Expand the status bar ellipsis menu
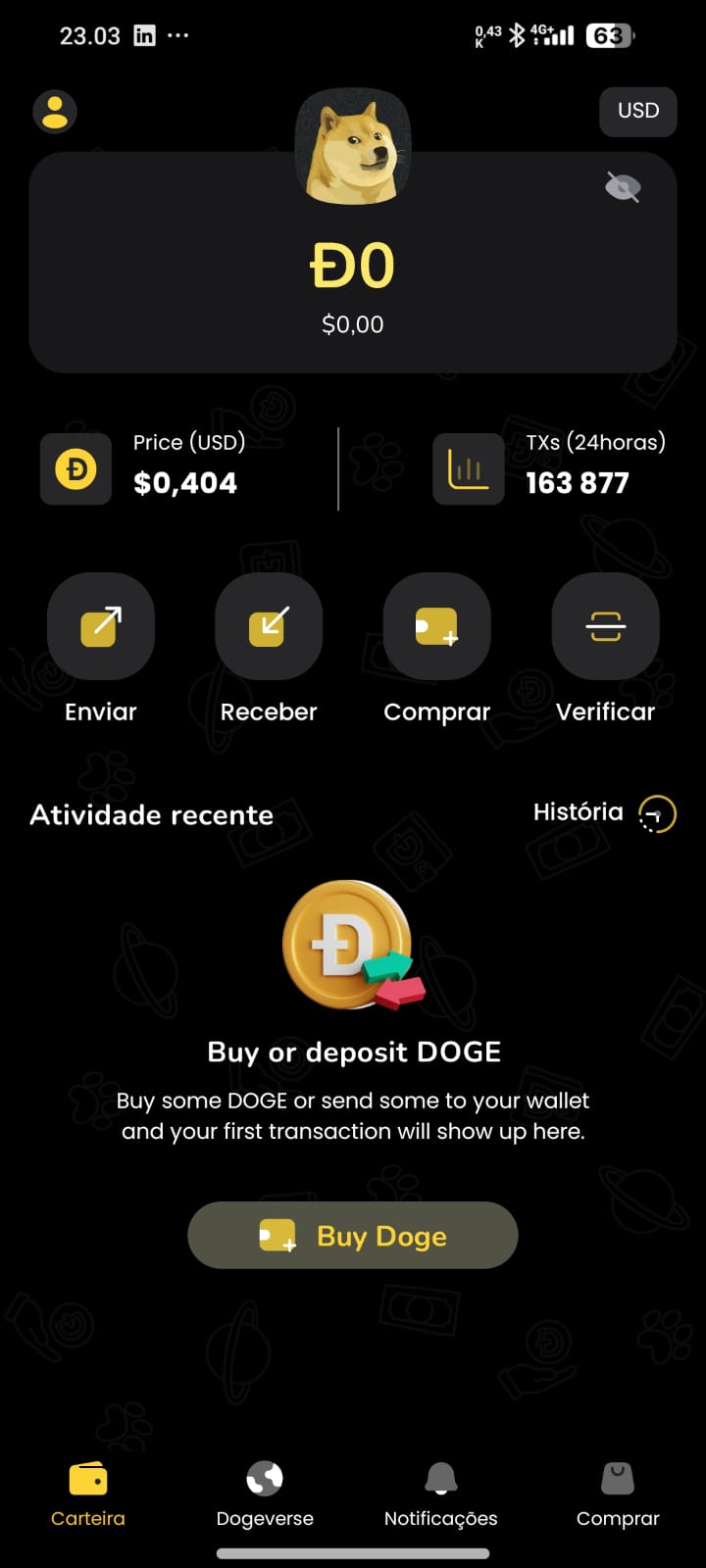 [179, 35]
